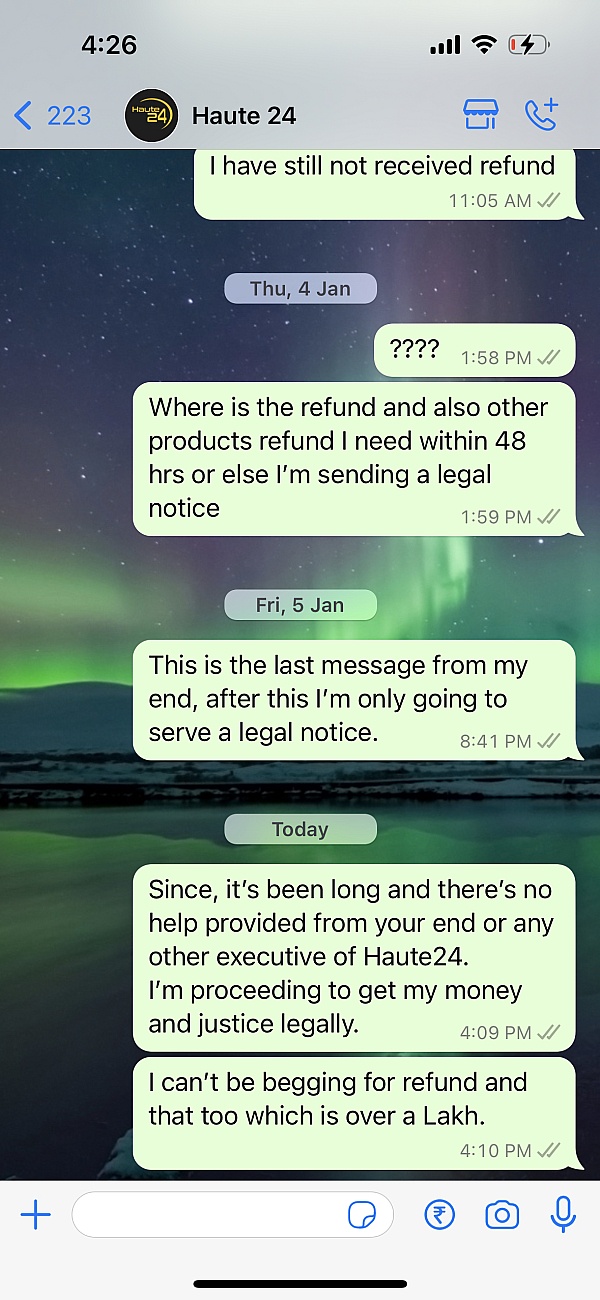Image resolution: width=600 pixels, height=1300 pixels.
Task: Start a call with Haute 24
Action: pyautogui.click(x=542, y=115)
